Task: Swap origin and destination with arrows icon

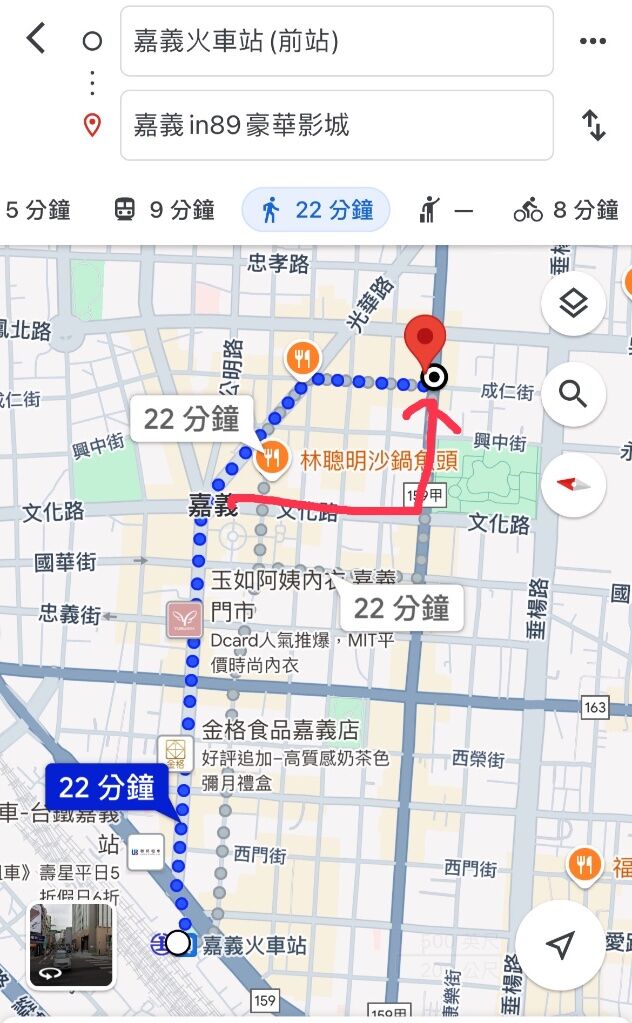Action: [594, 125]
